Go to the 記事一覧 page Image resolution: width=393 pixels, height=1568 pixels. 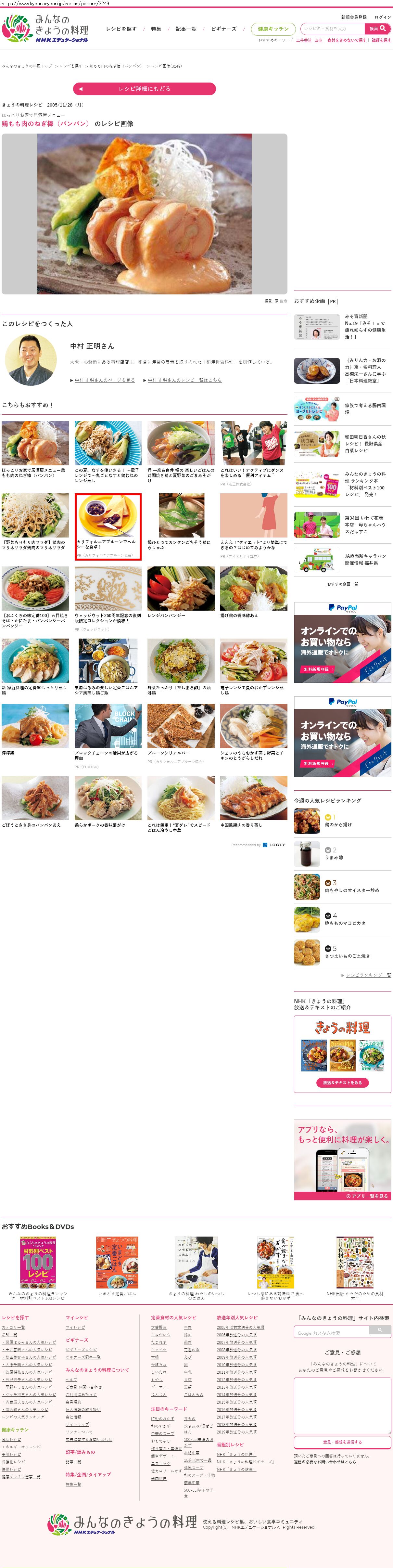tap(185, 29)
